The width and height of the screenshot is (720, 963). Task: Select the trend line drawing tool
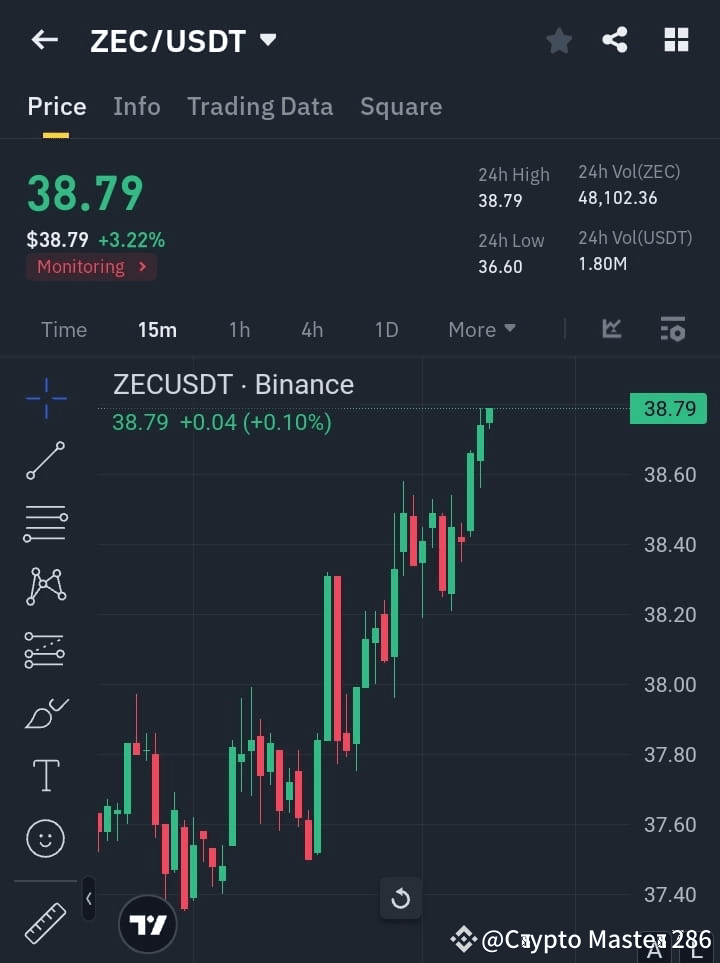coord(45,461)
